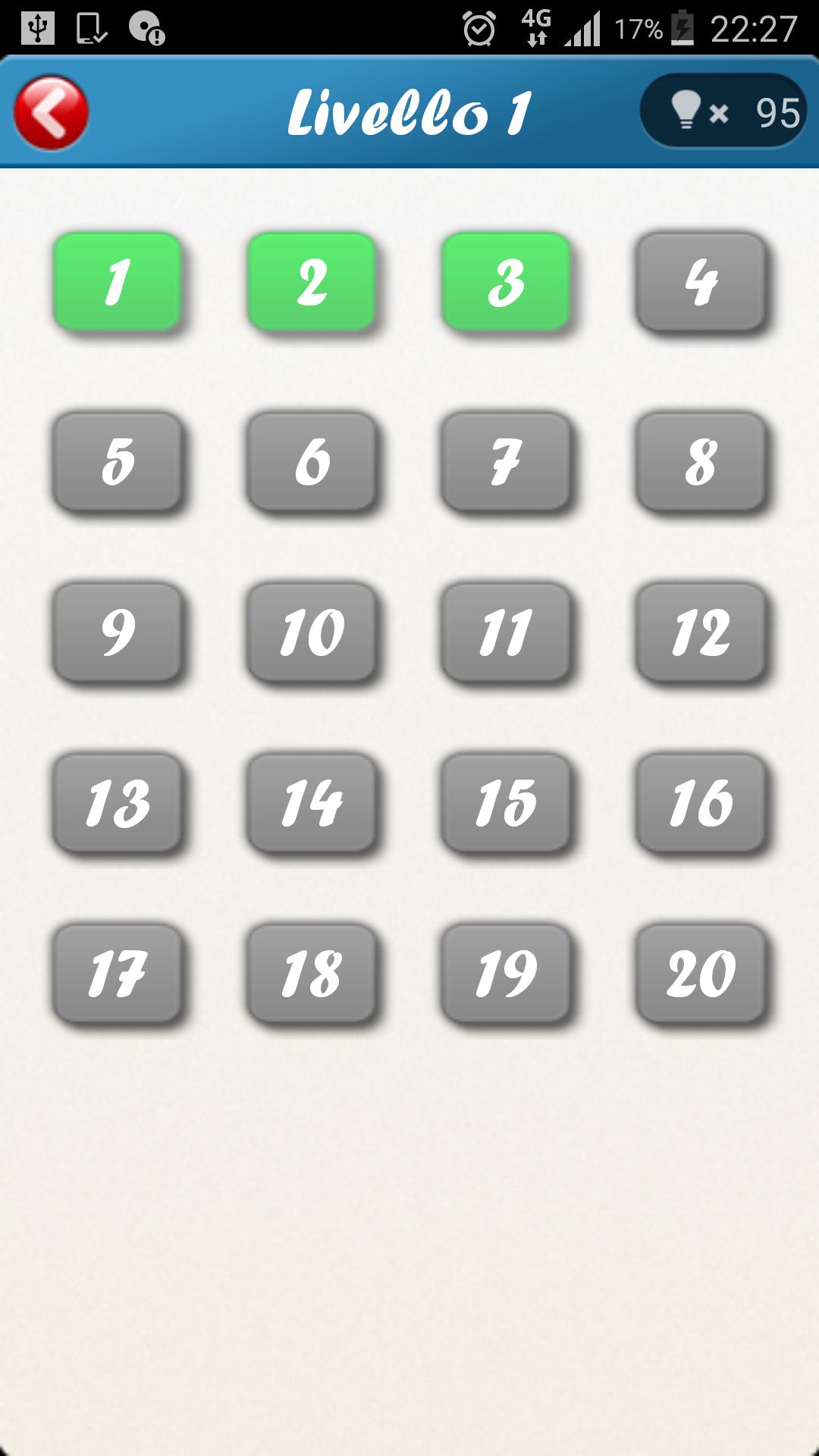Tap the puzzle 7 tile
The width and height of the screenshot is (819, 1456).
(506, 461)
